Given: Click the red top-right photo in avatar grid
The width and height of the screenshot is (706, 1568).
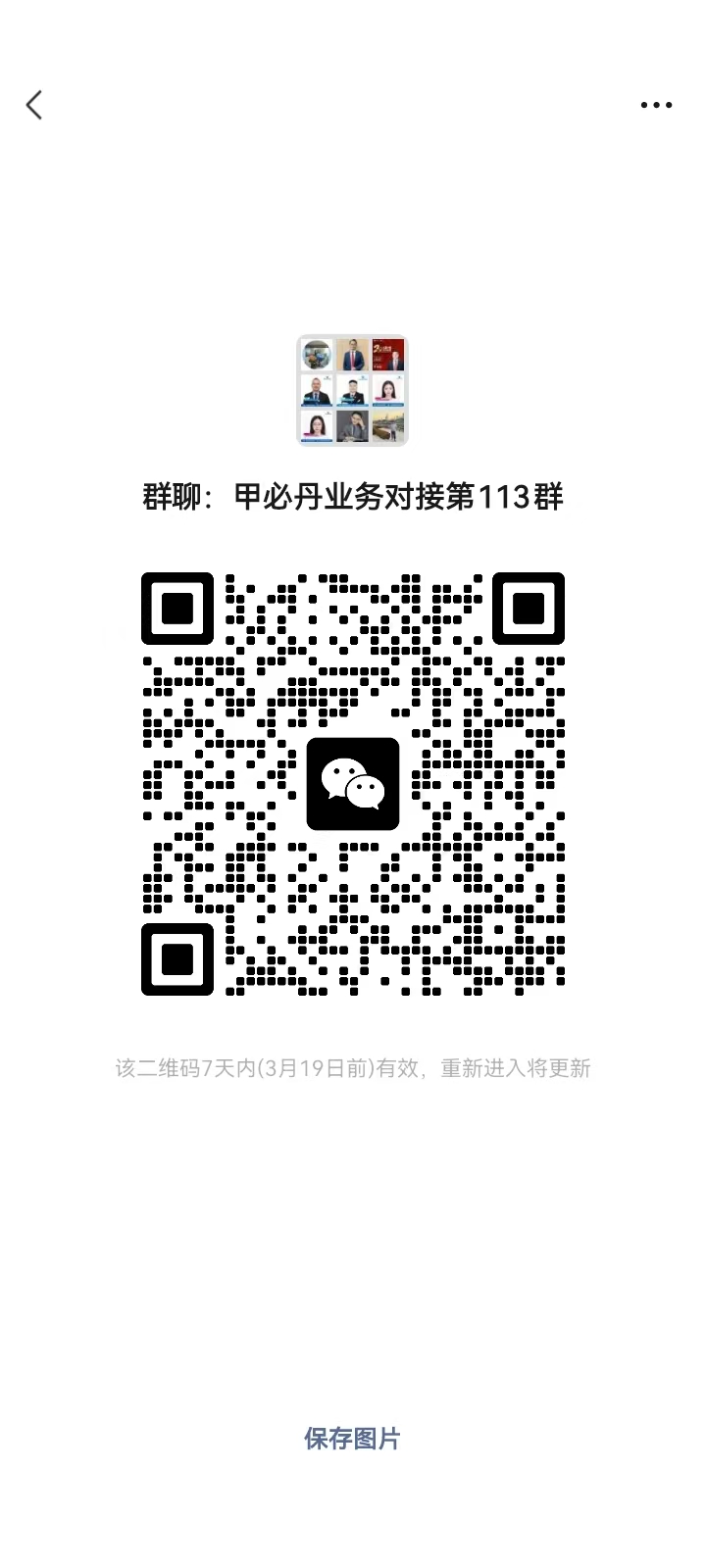Looking at the screenshot, I should (x=388, y=356).
